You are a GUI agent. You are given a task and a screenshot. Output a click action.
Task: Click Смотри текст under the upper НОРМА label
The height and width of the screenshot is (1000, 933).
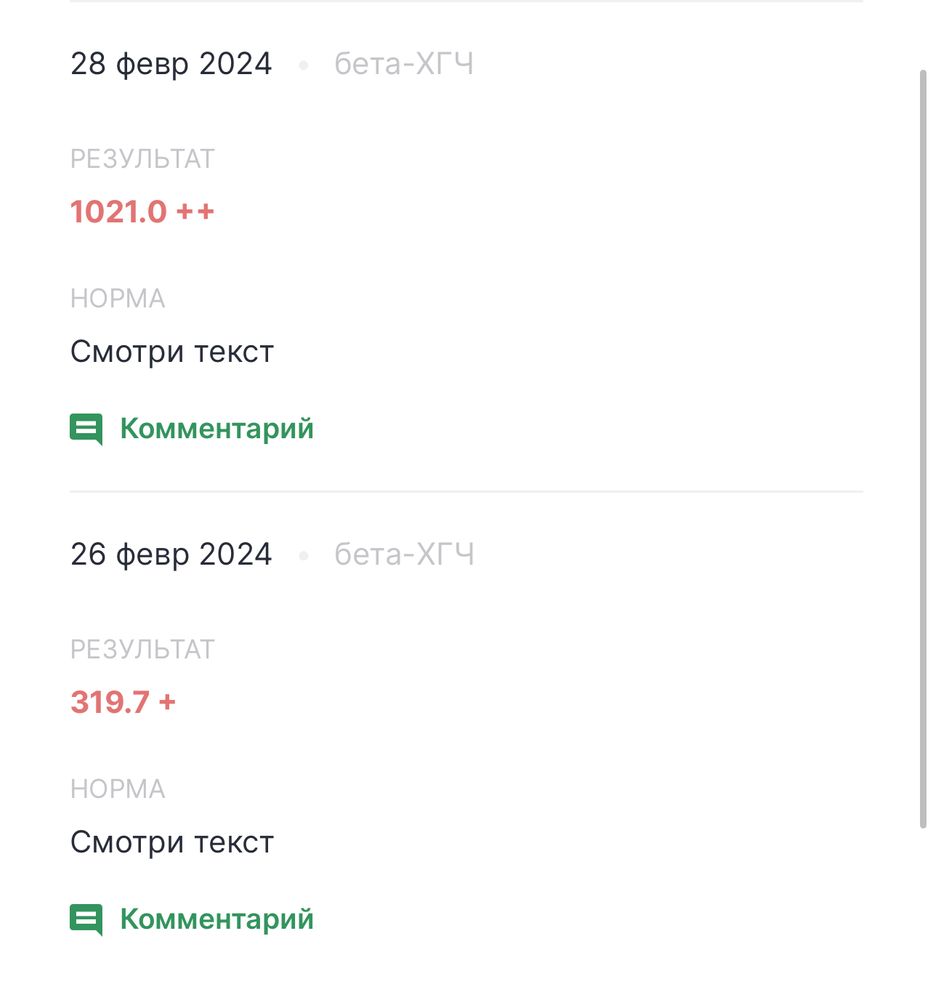[x=171, y=351]
